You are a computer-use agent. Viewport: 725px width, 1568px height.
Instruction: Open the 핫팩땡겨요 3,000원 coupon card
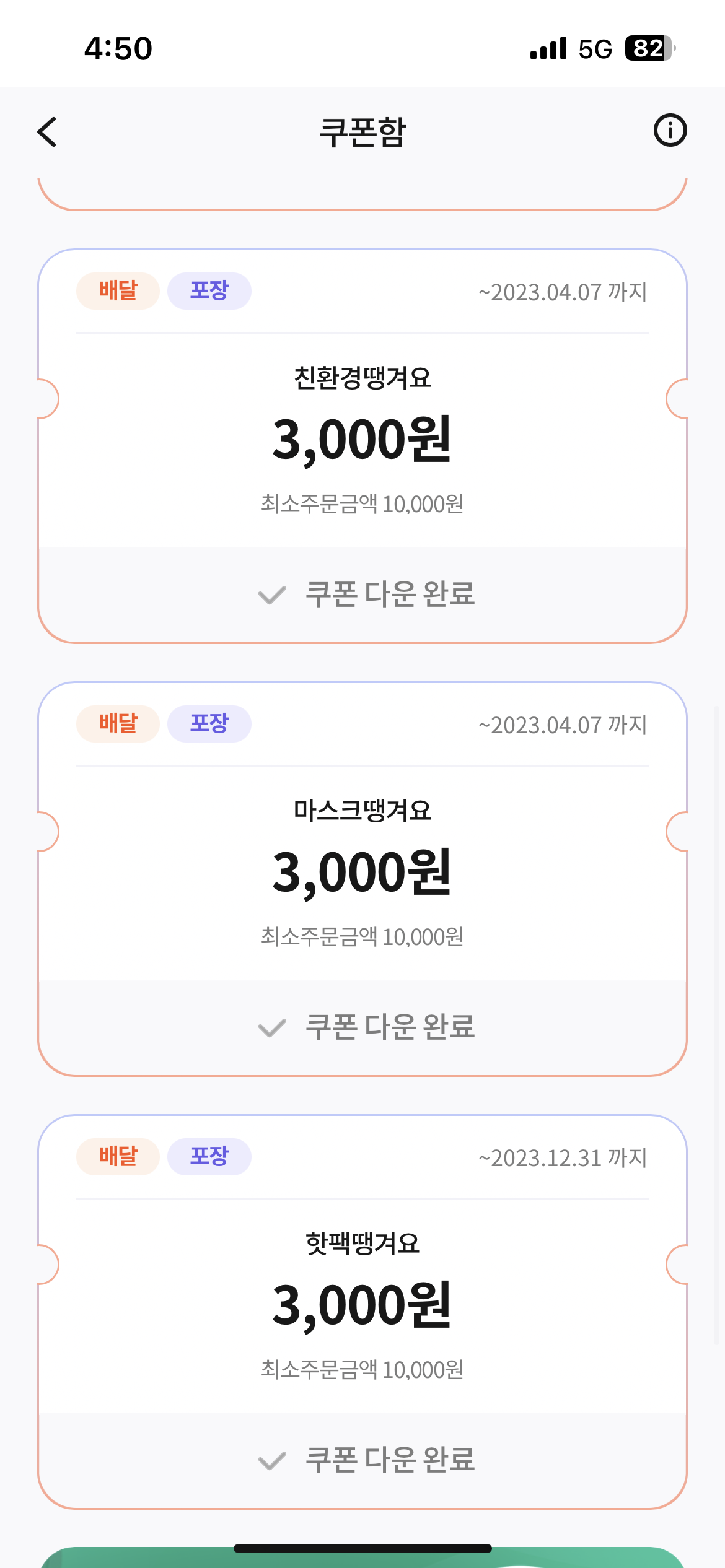click(x=362, y=1304)
